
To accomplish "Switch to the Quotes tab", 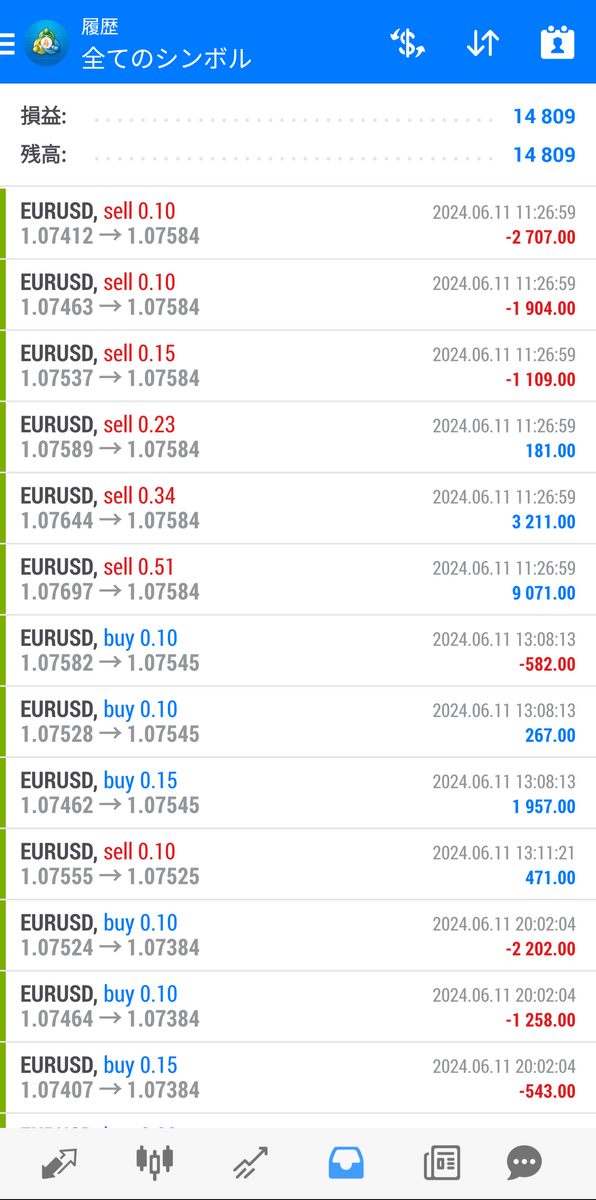I will point(59,1162).
